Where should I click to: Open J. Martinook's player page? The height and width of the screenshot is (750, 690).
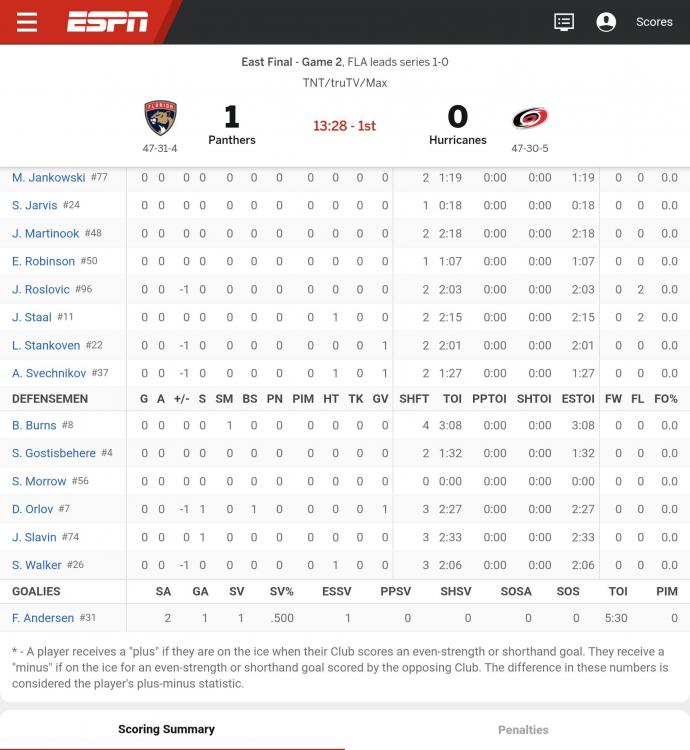click(x=45, y=233)
